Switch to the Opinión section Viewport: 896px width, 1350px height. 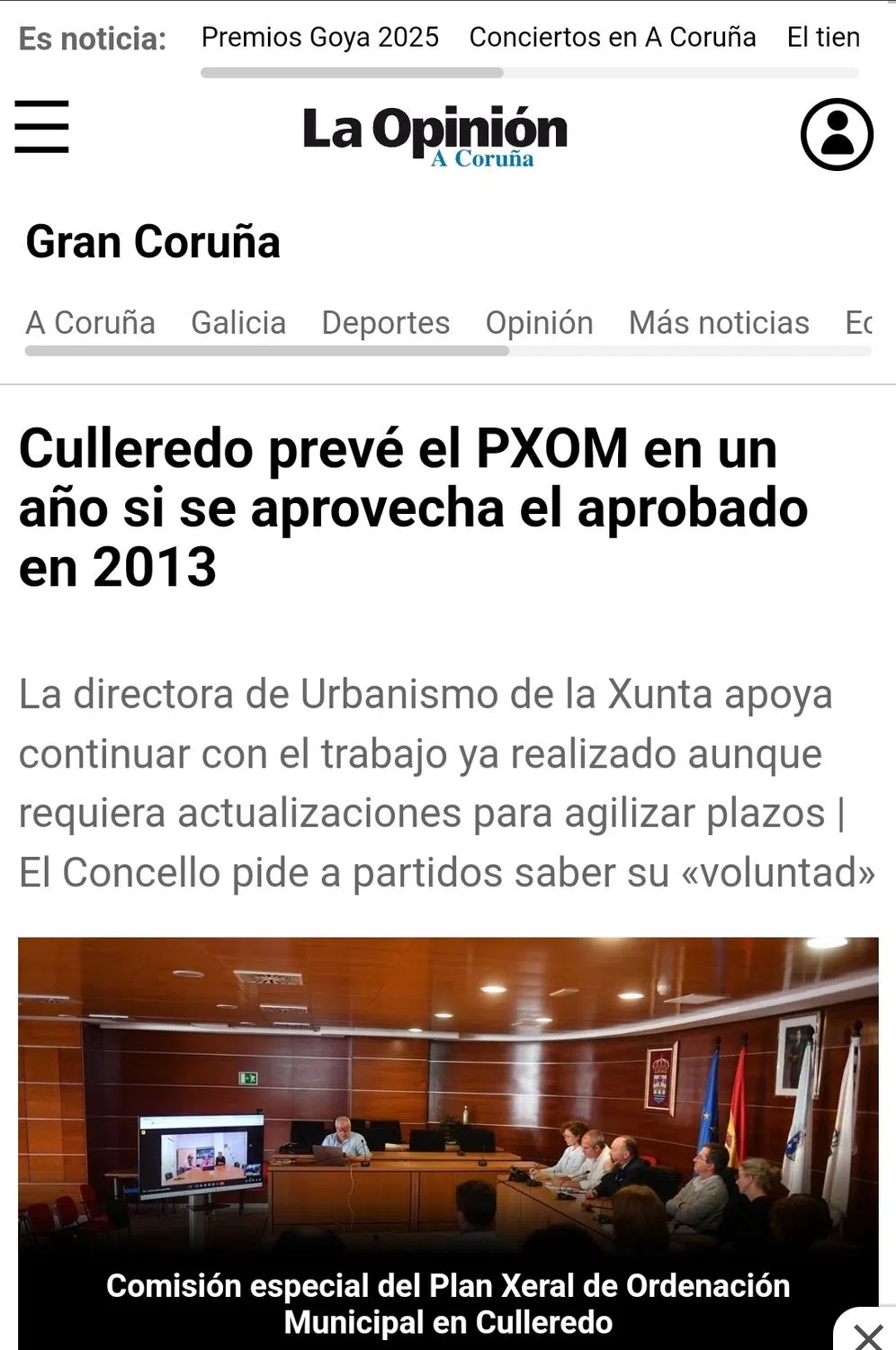pyautogui.click(x=539, y=322)
